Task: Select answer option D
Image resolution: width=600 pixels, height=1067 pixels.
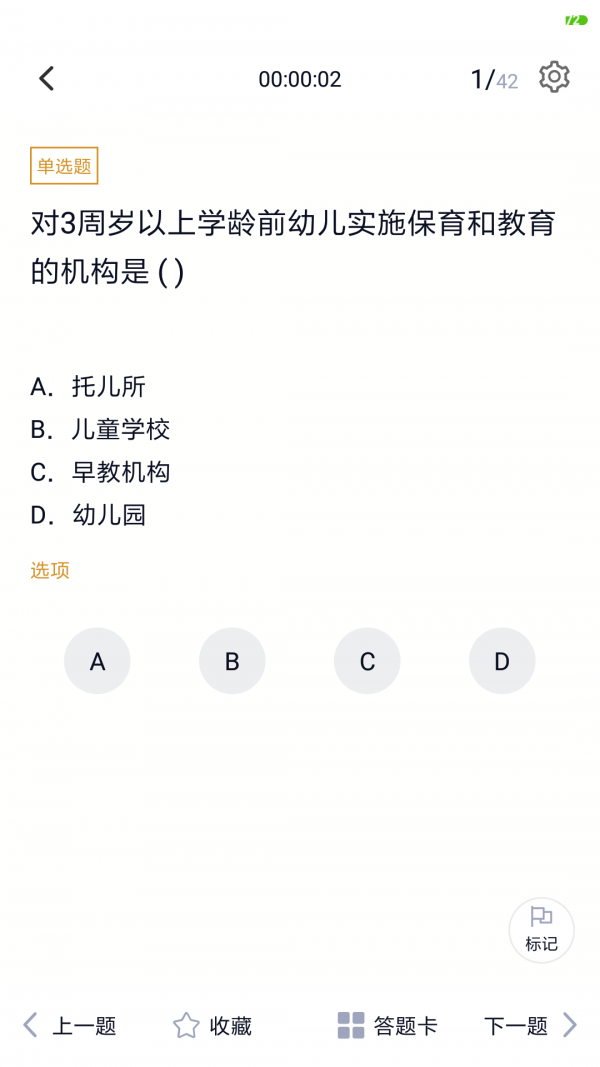Action: (x=502, y=661)
